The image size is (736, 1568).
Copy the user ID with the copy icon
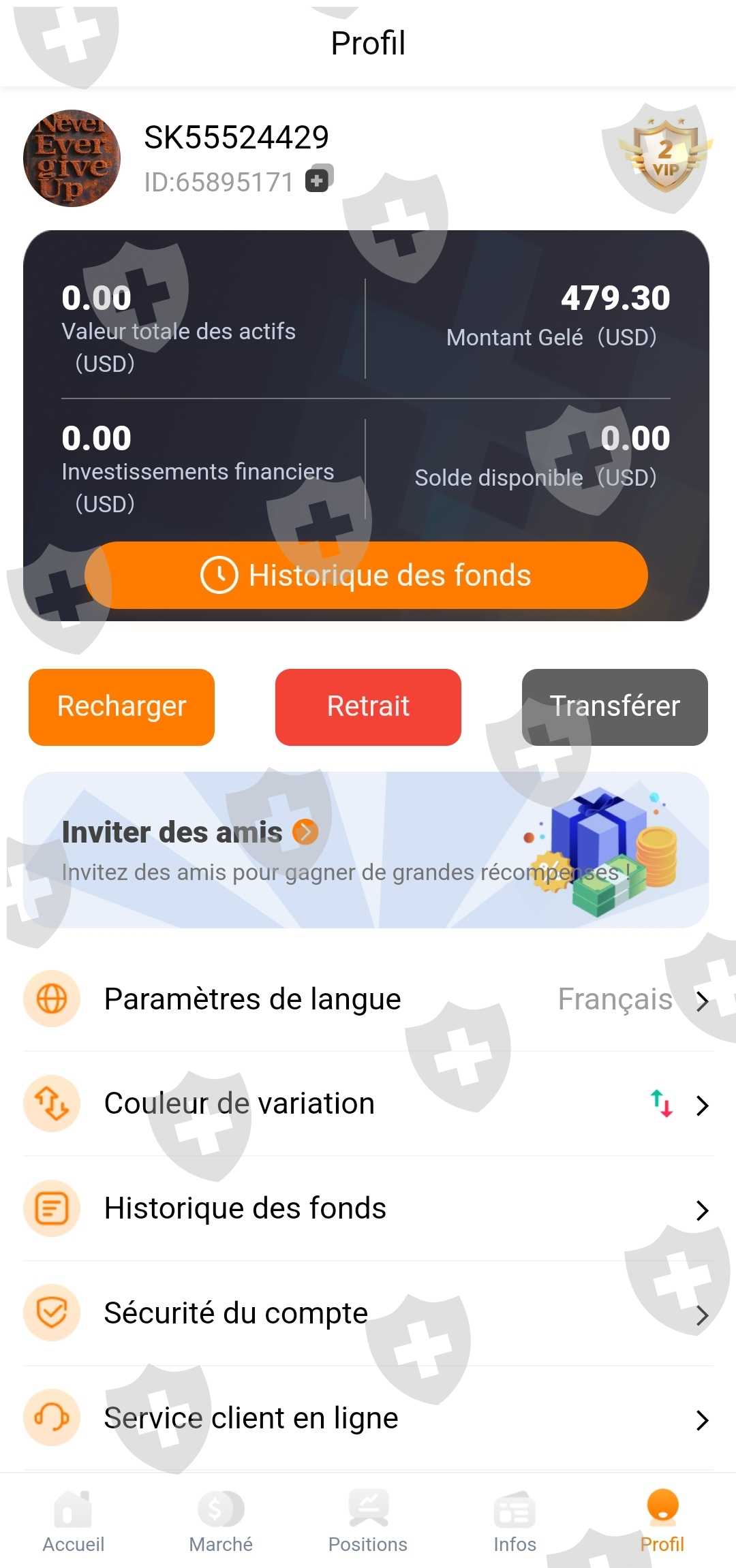pos(318,179)
